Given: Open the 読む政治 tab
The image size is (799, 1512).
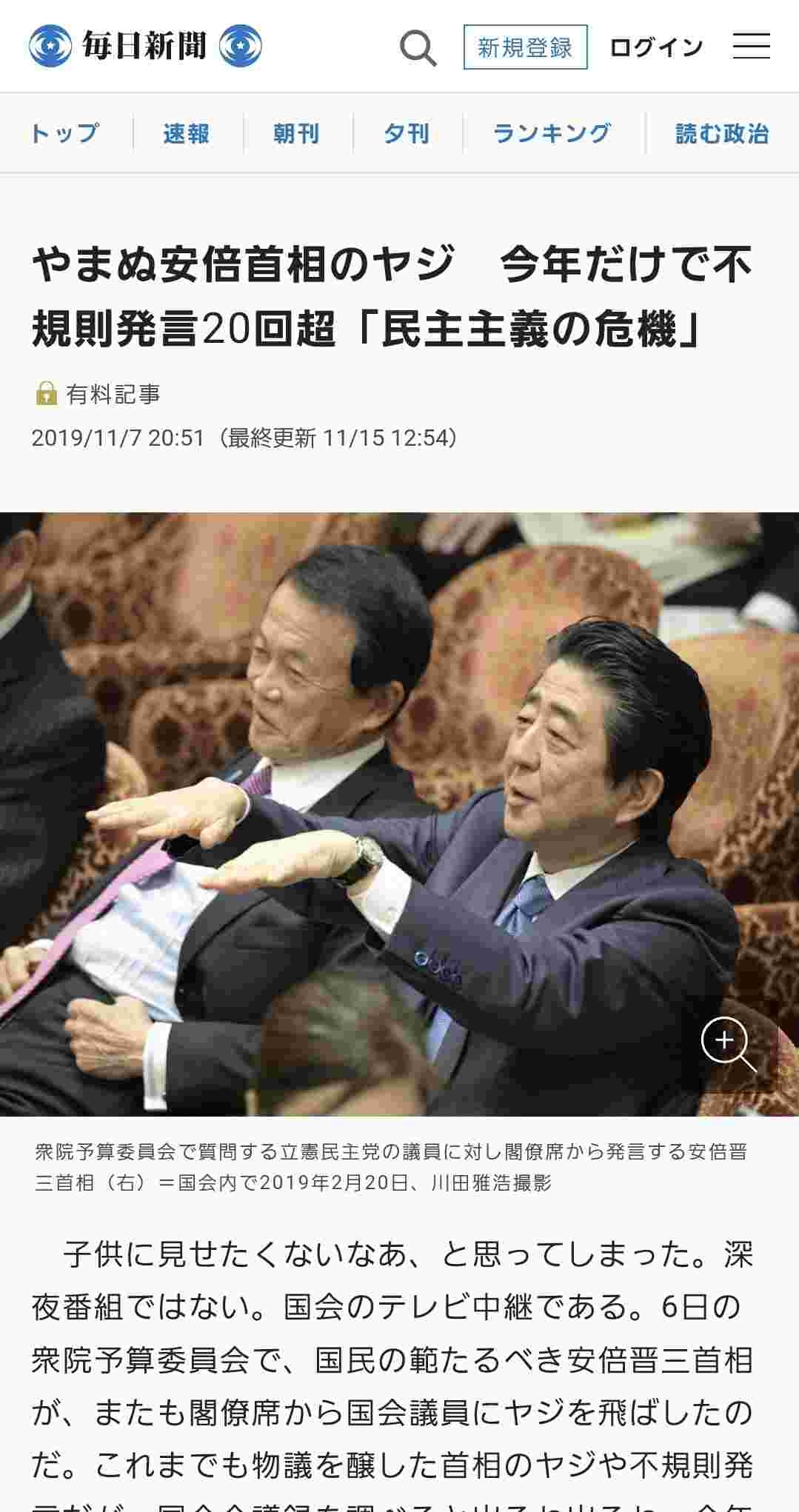Looking at the screenshot, I should click(721, 133).
